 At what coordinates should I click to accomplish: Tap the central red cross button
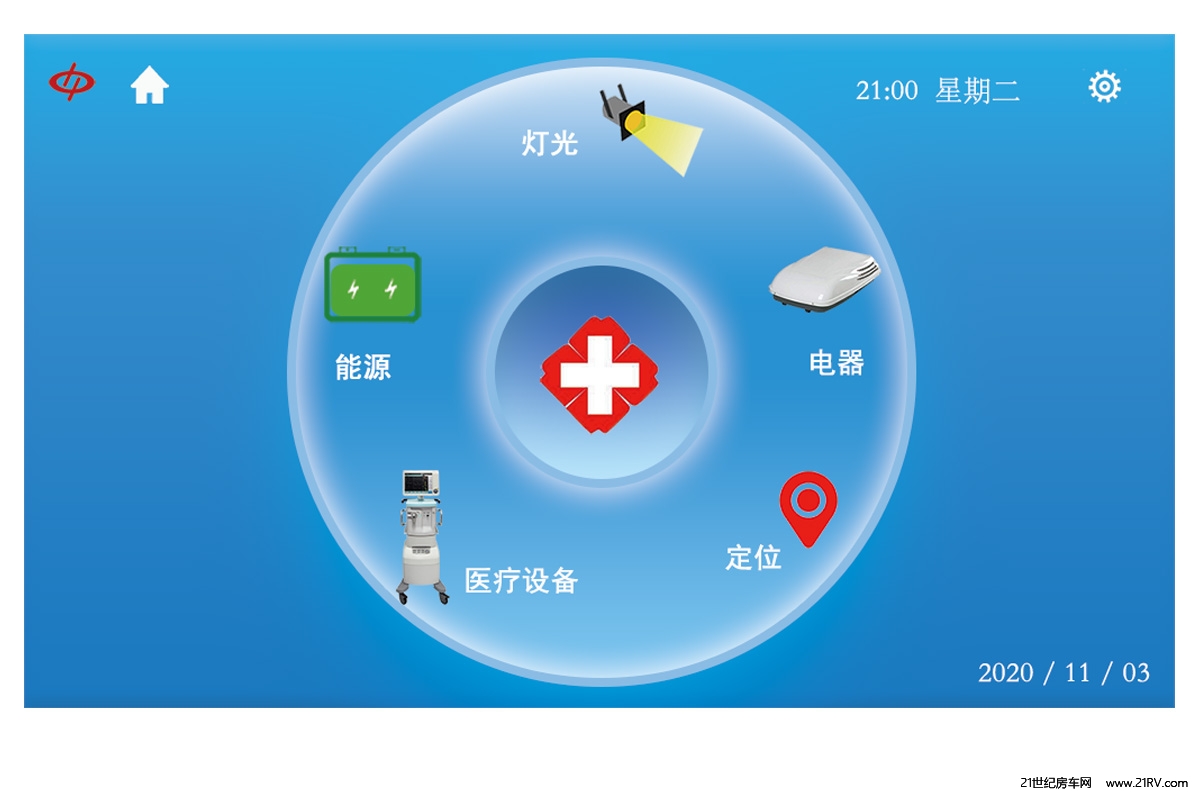(x=601, y=373)
